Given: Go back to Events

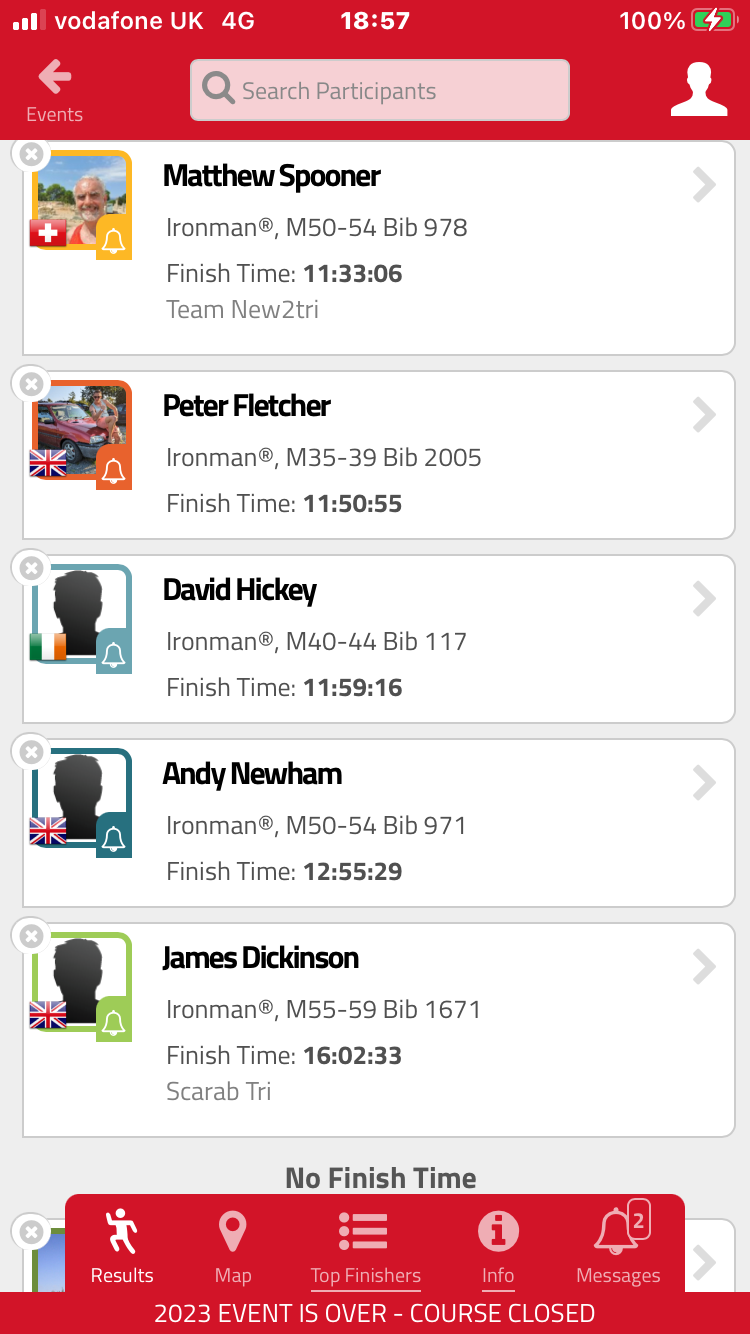Looking at the screenshot, I should (x=54, y=91).
